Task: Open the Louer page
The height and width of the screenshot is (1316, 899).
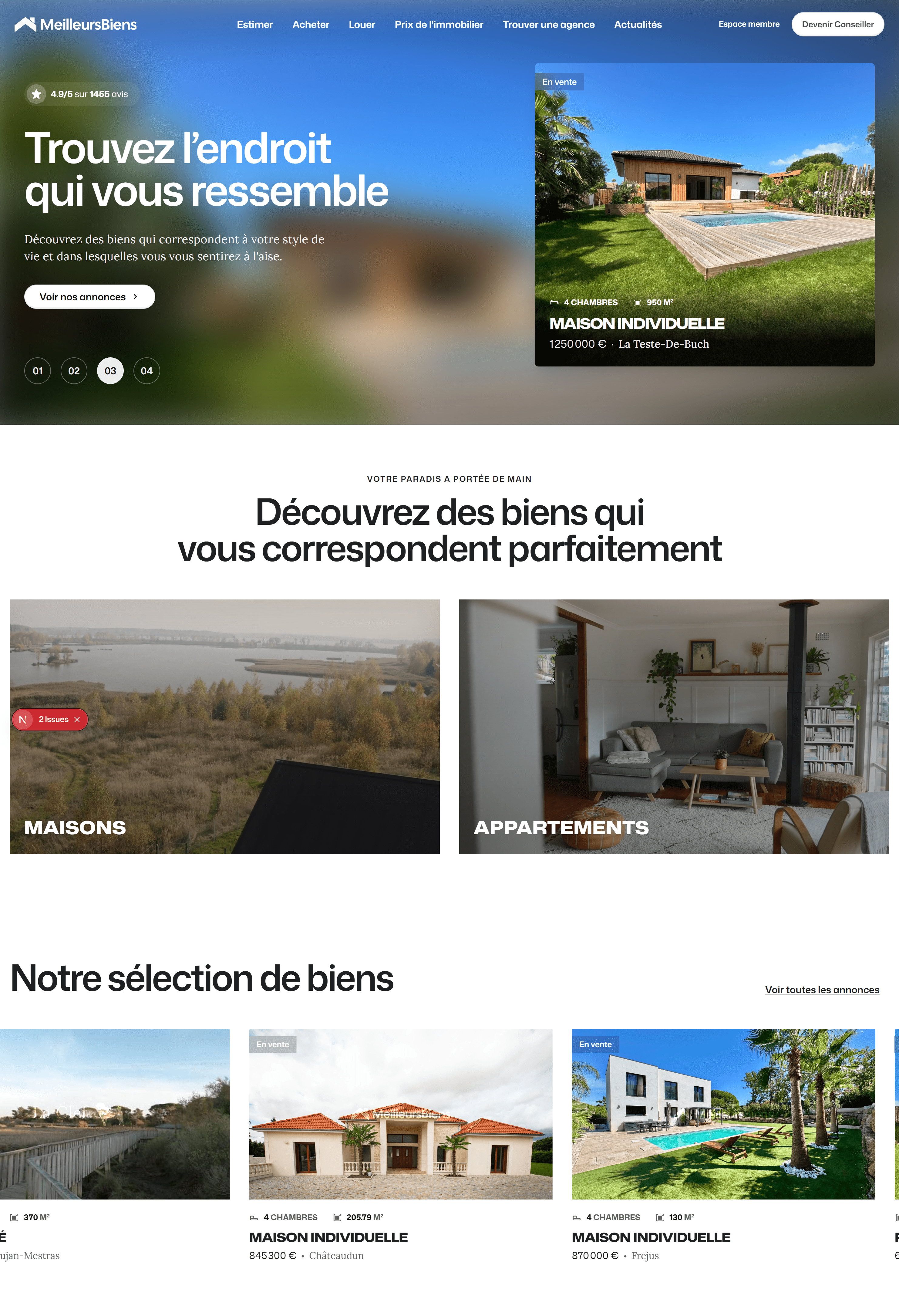Action: point(362,24)
